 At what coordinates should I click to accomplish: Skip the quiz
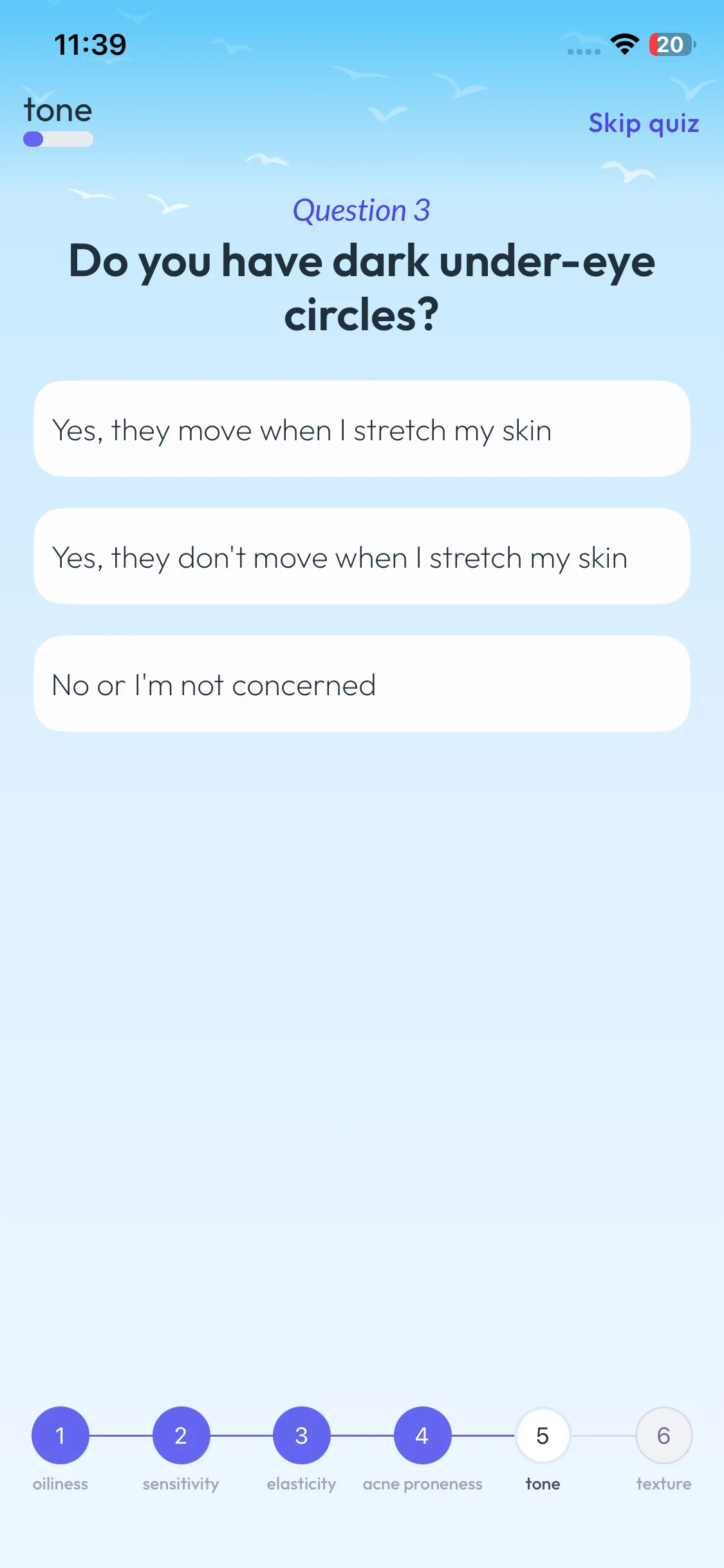[x=643, y=123]
